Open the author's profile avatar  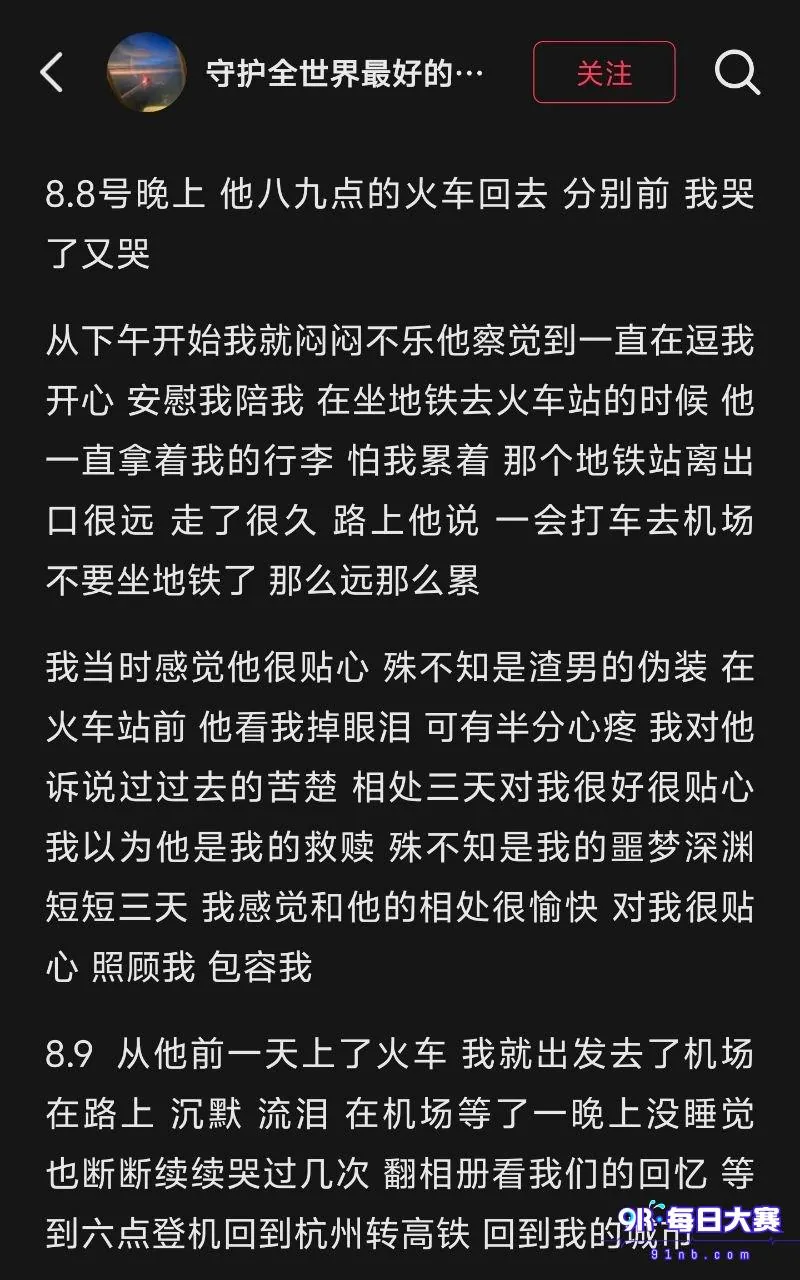click(x=146, y=72)
